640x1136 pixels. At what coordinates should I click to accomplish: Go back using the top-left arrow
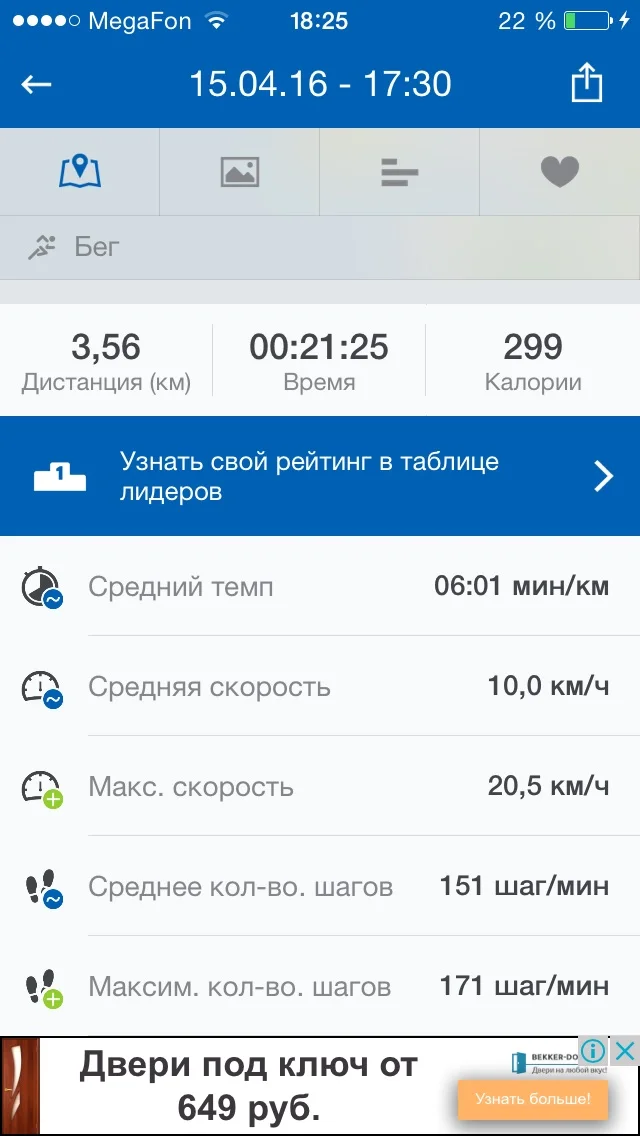click(37, 84)
